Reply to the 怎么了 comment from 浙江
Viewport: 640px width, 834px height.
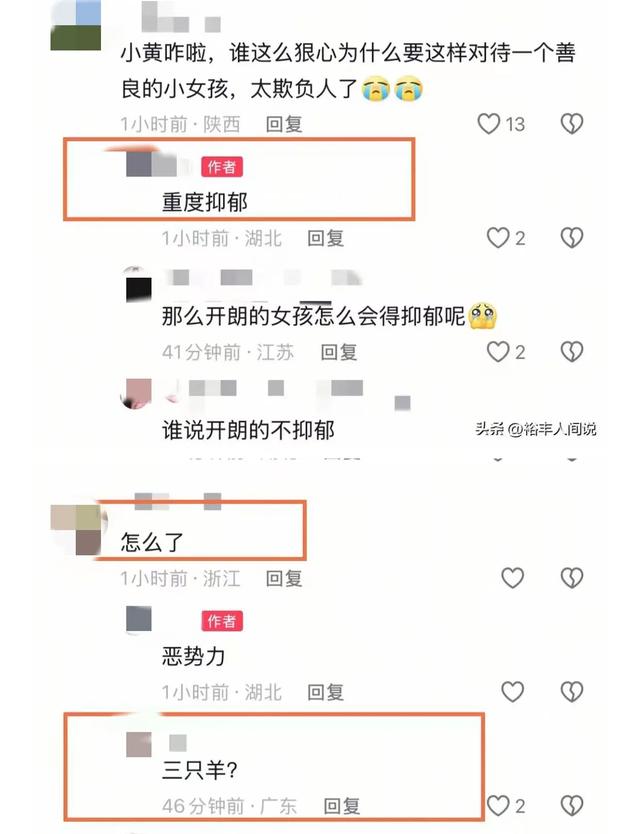point(283,578)
